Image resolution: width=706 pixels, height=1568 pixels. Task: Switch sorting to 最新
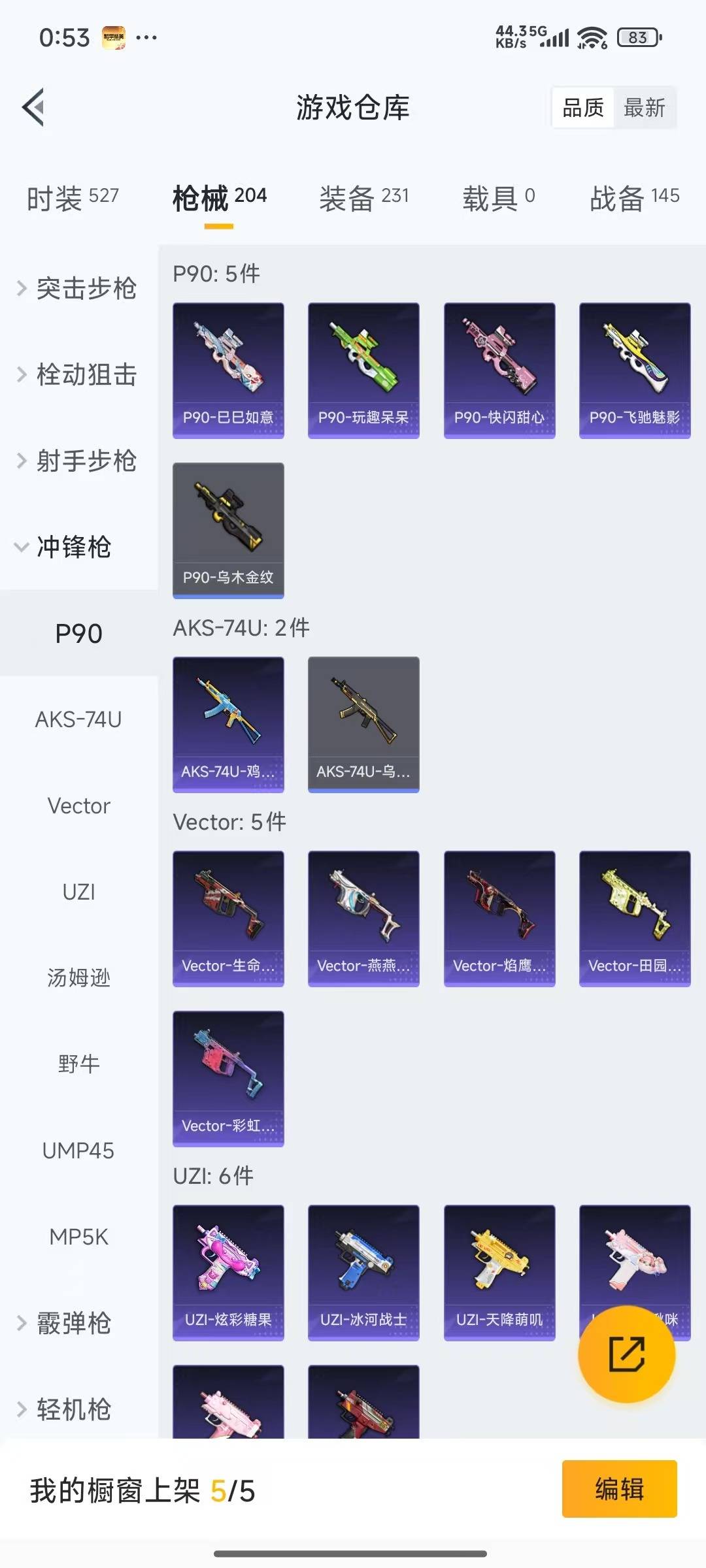(x=644, y=108)
